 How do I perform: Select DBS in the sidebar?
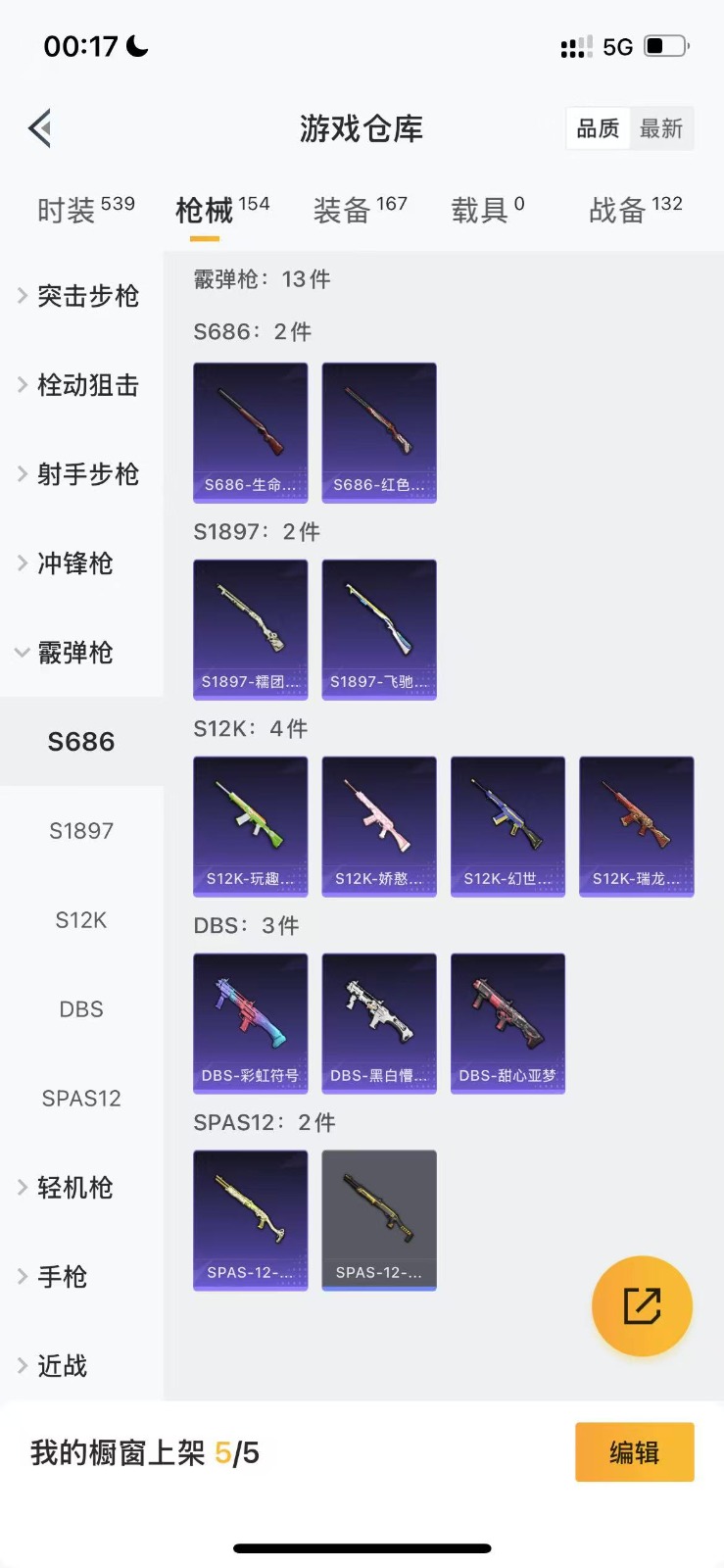(x=81, y=1009)
